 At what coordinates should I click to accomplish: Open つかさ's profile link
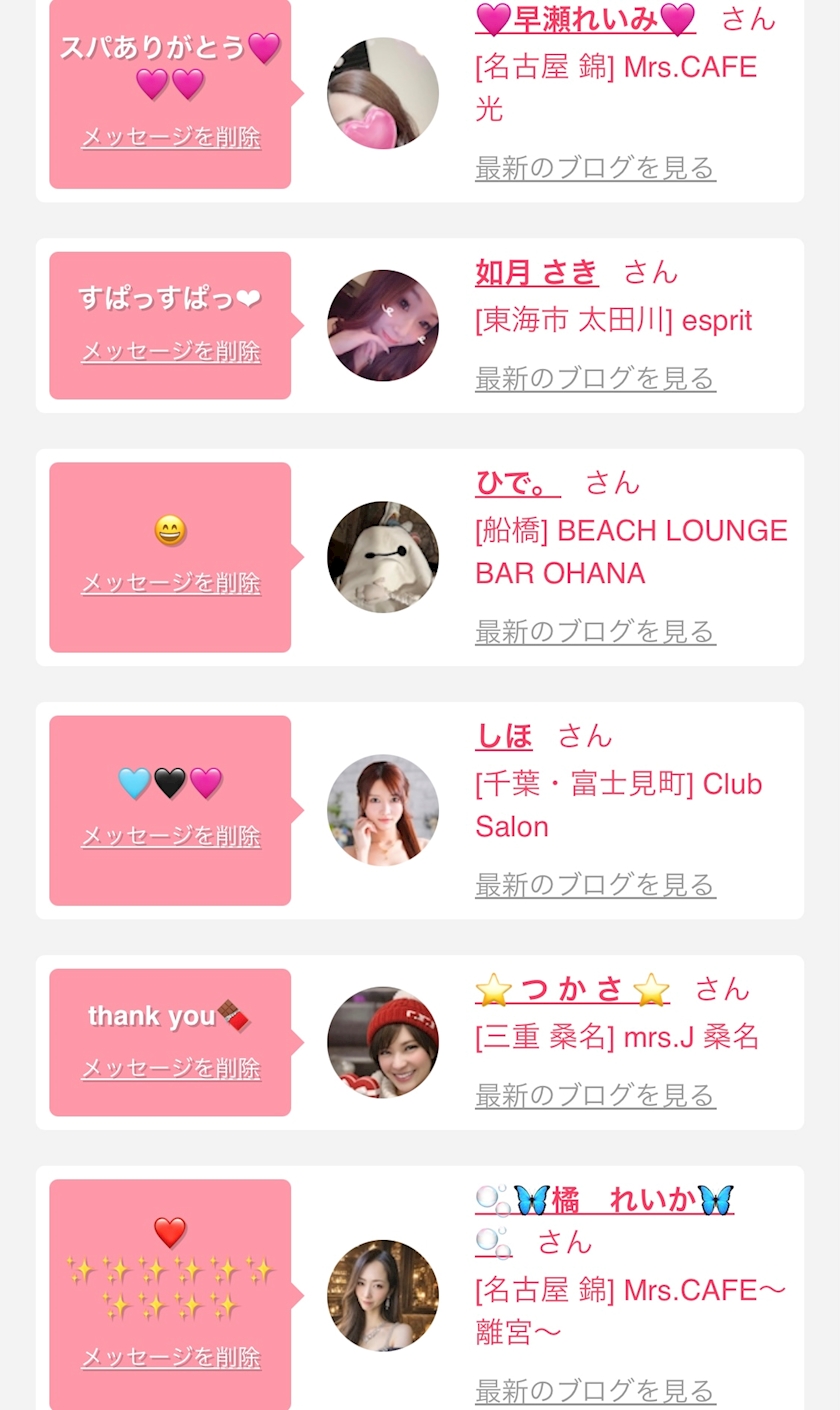click(572, 989)
